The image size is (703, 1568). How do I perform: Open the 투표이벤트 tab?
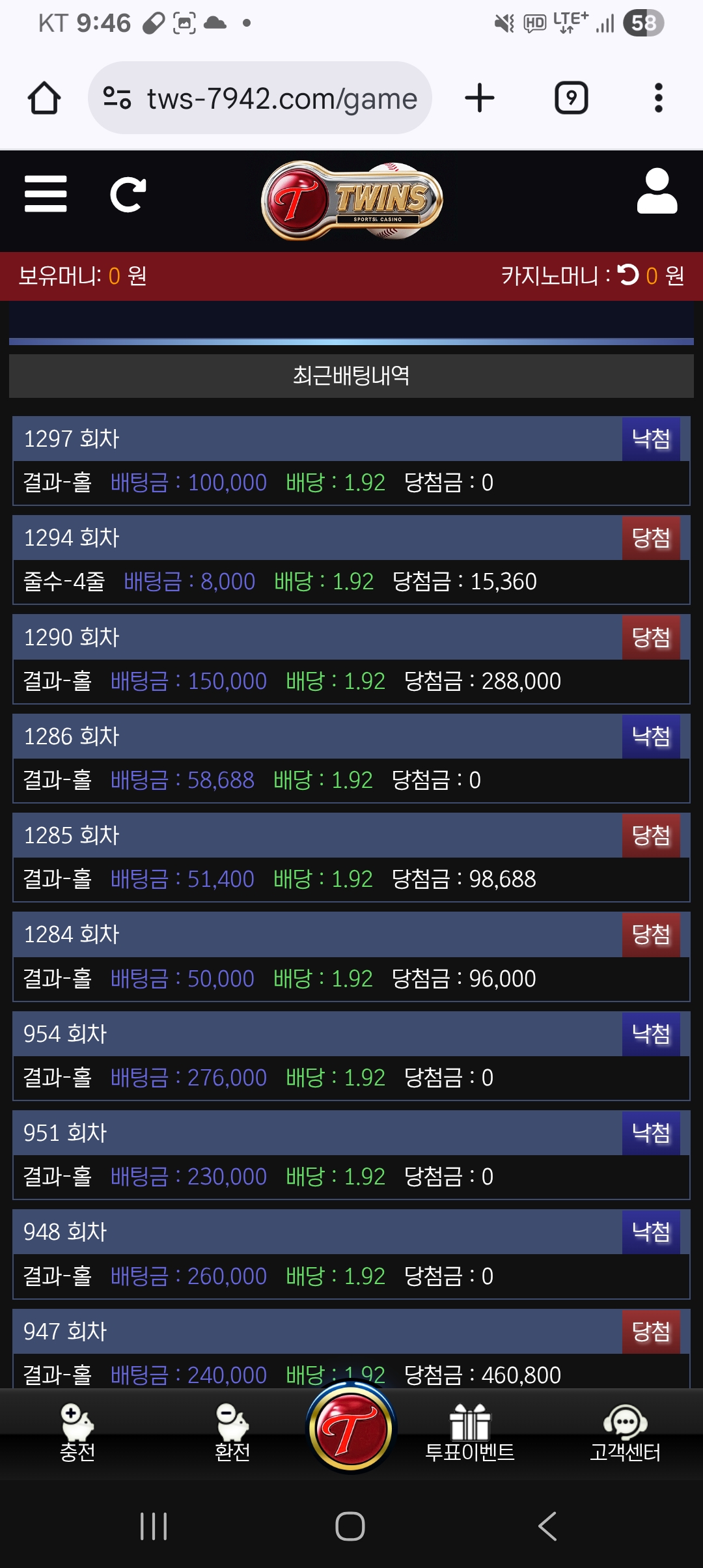469,1433
